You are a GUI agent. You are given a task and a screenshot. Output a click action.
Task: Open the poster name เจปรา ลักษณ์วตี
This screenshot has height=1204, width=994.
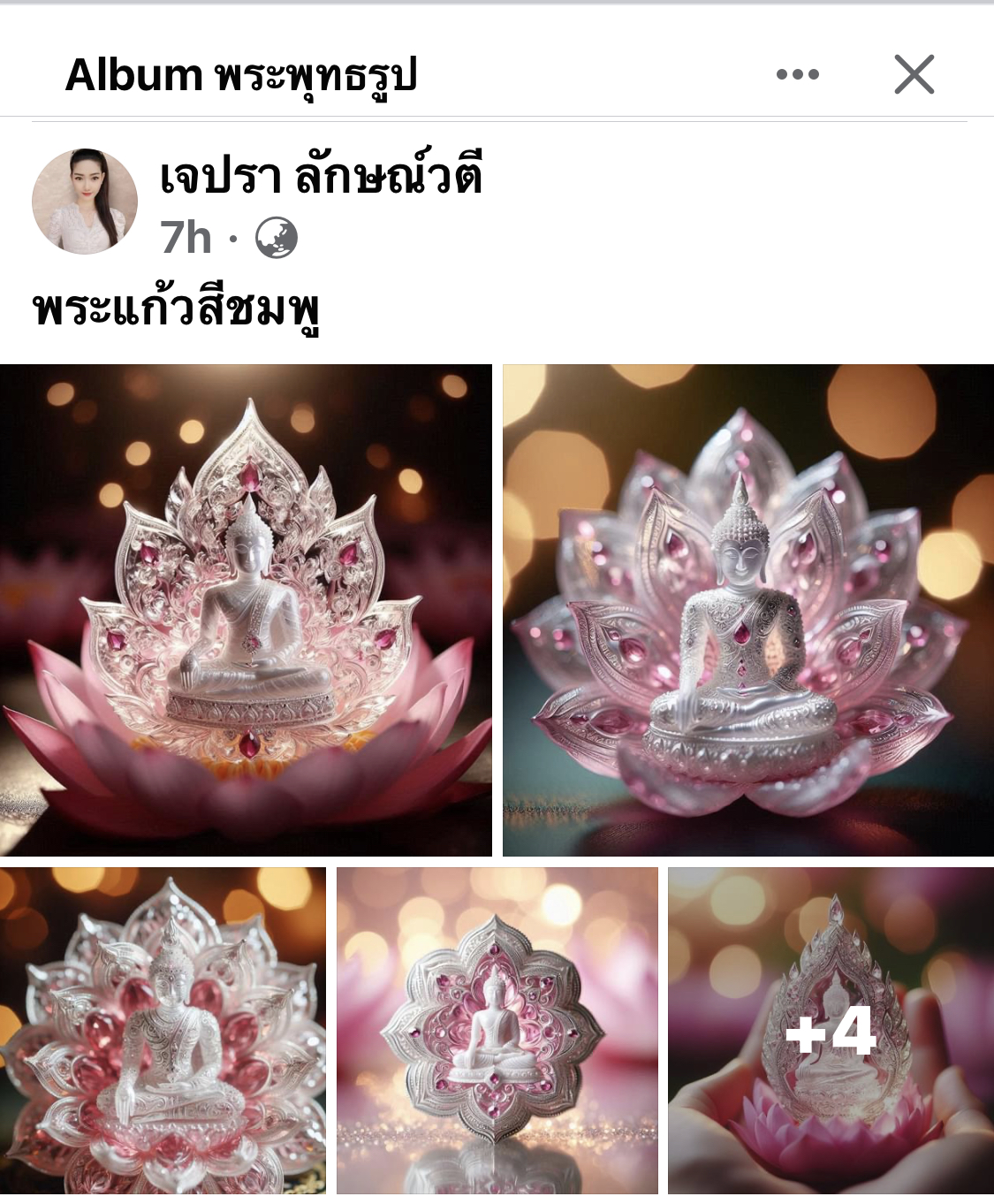(321, 176)
